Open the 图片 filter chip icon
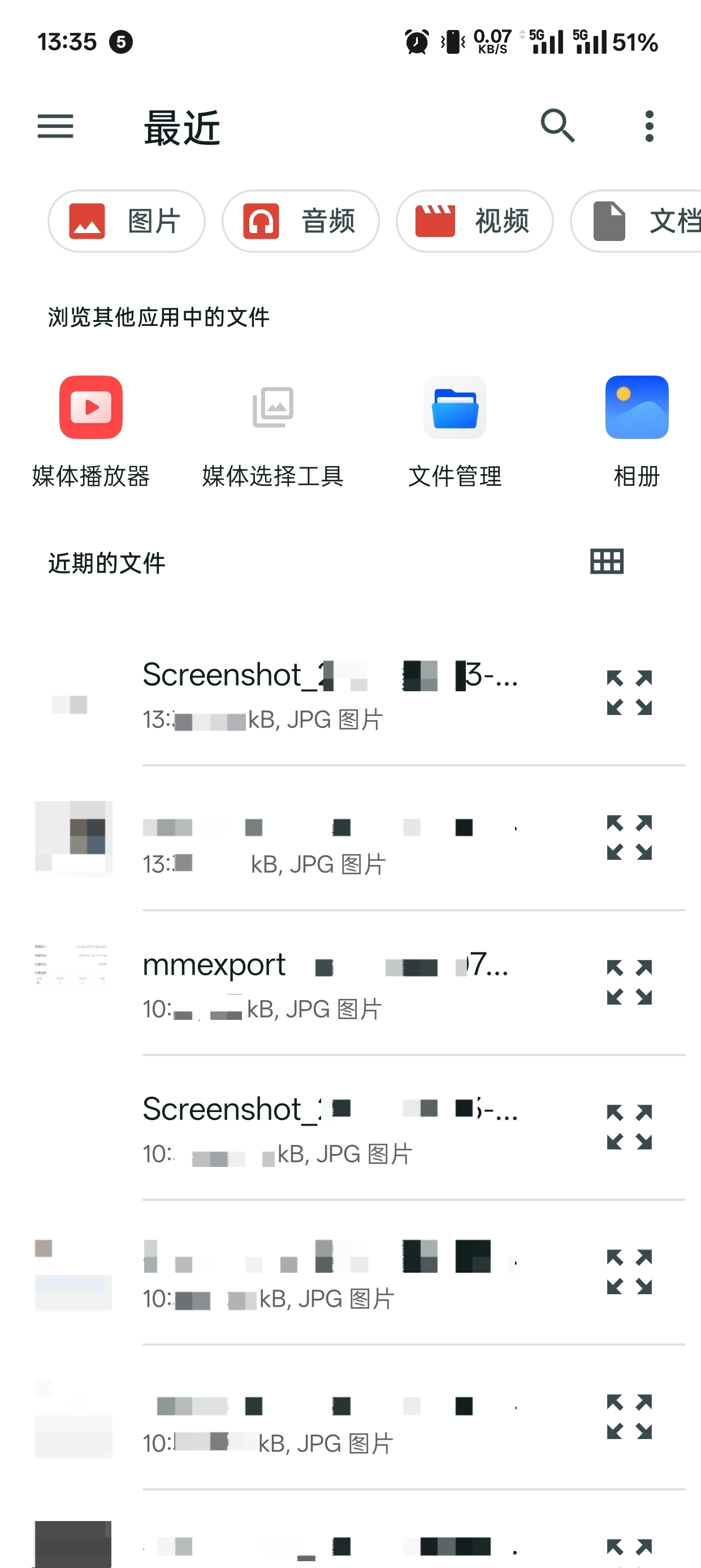 [x=87, y=221]
